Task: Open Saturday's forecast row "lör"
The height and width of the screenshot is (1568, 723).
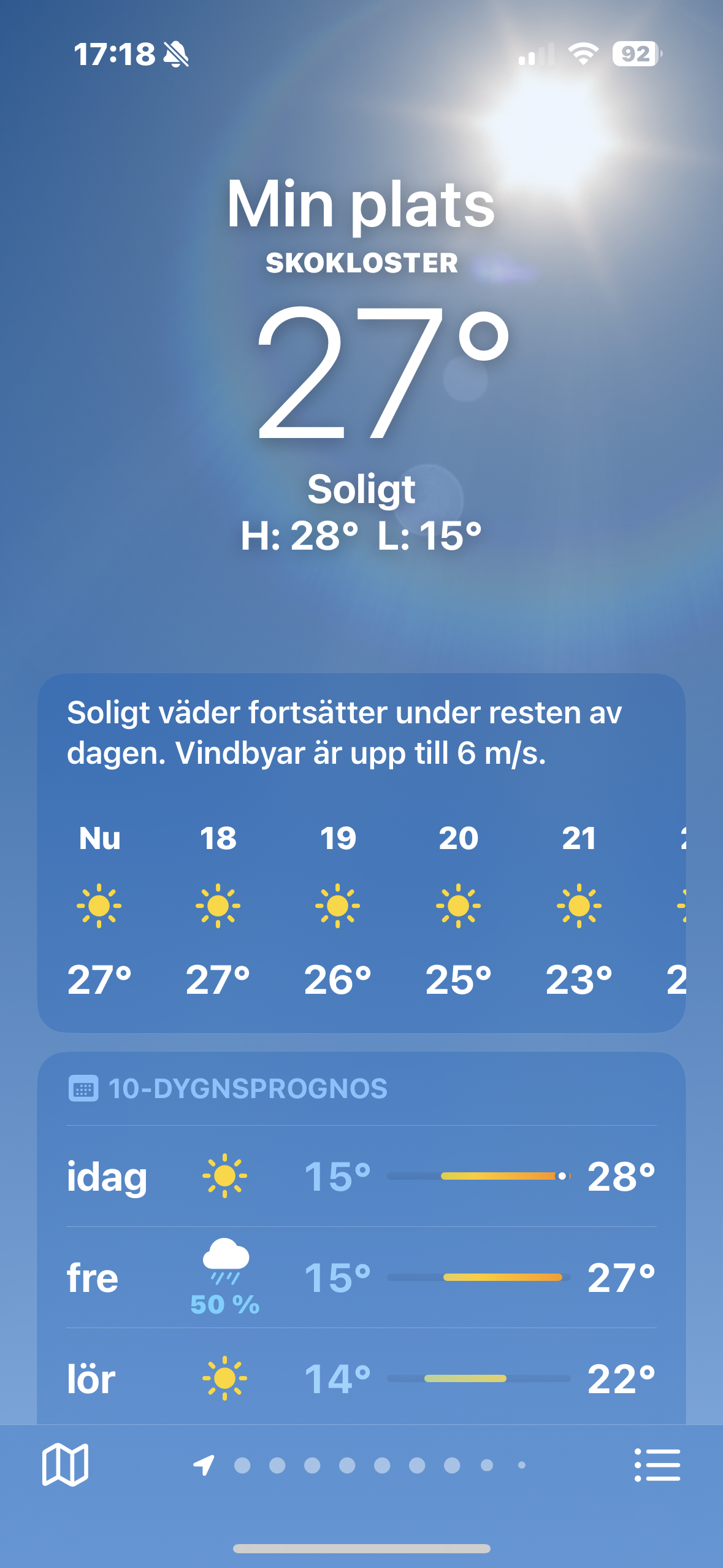Action: [x=361, y=1378]
